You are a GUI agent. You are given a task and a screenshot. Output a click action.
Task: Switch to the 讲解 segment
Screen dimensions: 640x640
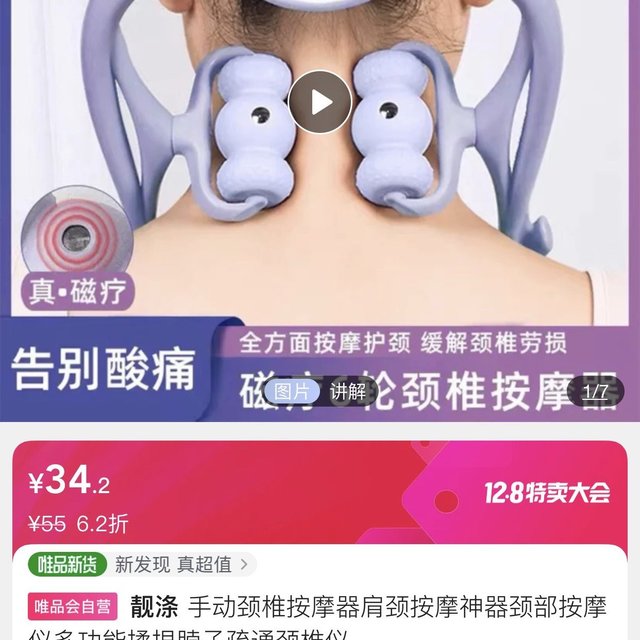pyautogui.click(x=349, y=392)
